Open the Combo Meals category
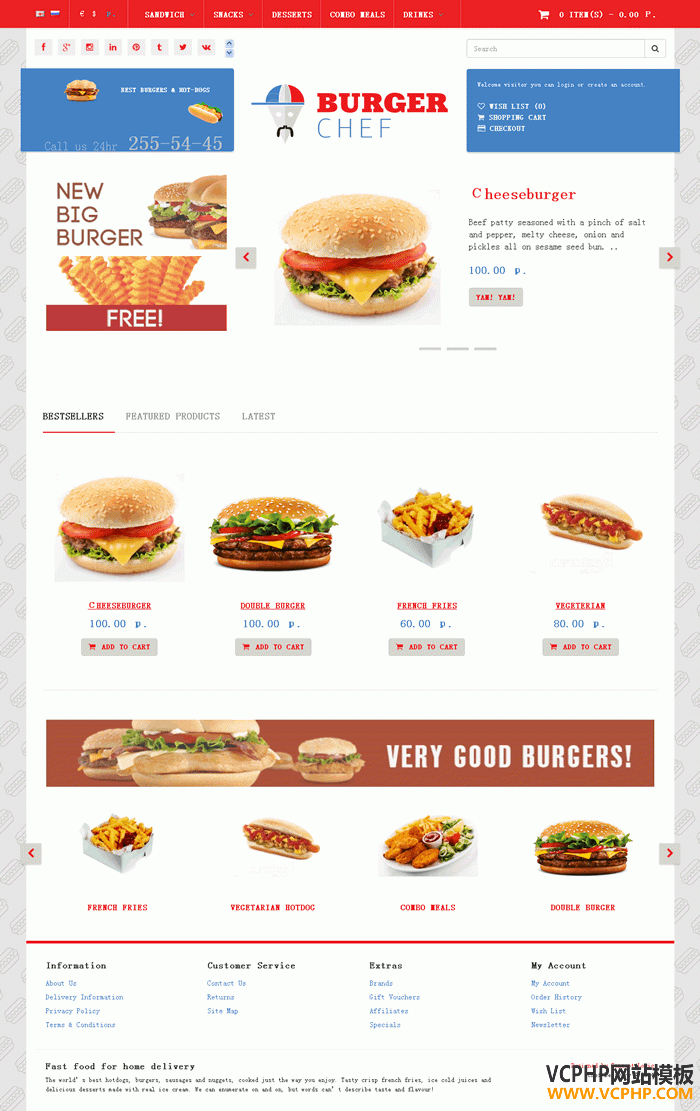Image resolution: width=700 pixels, height=1111 pixels. [357, 15]
